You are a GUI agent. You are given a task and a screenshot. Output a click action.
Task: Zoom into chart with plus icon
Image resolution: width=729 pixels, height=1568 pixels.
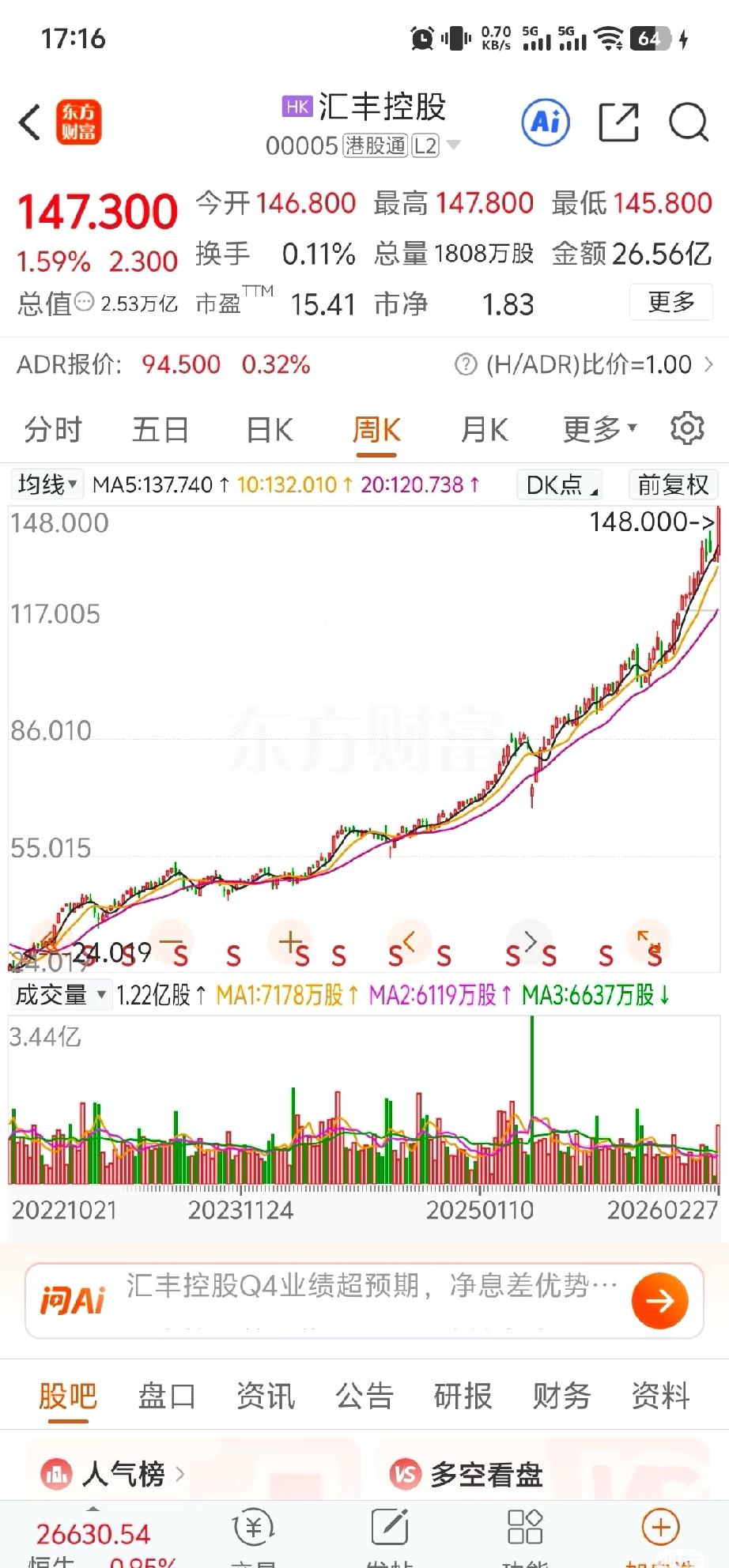(291, 942)
